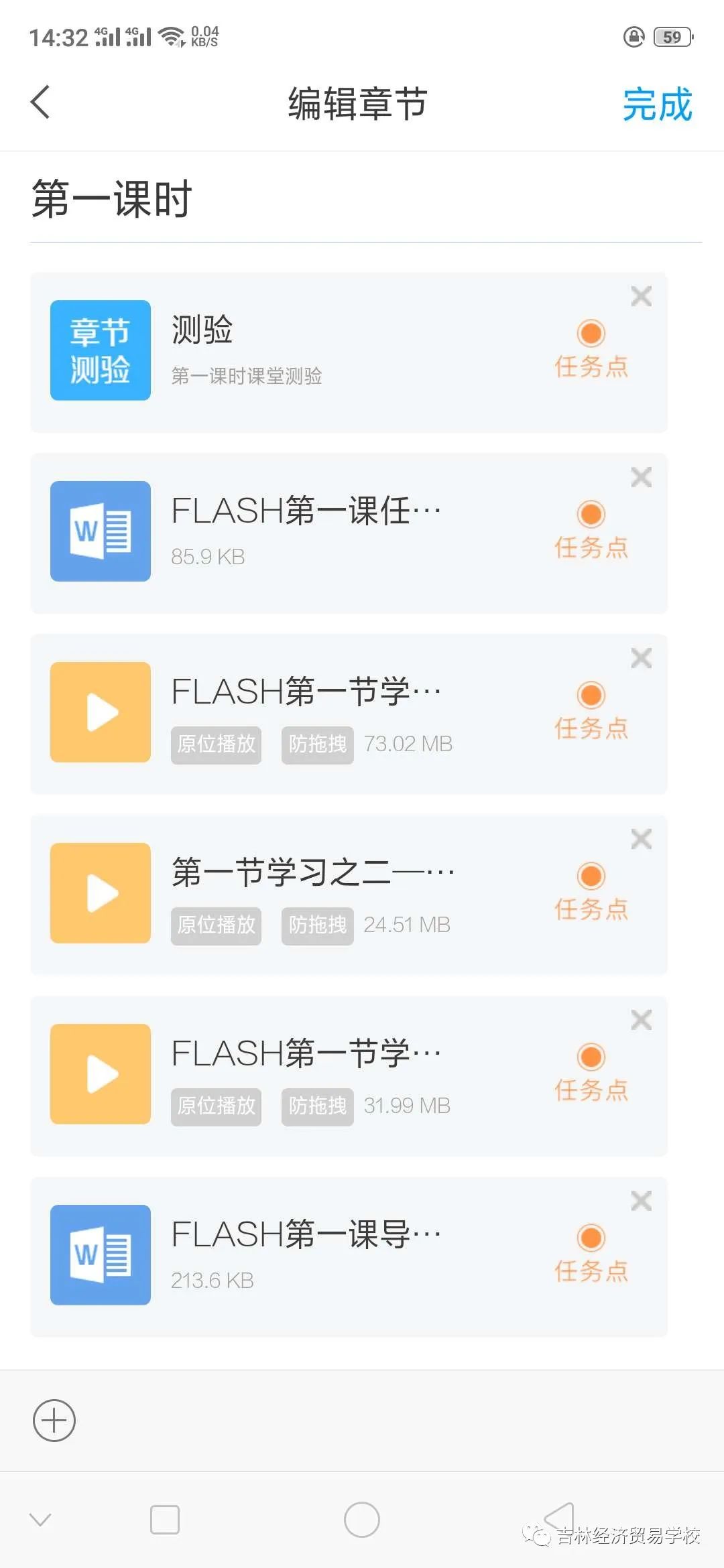The image size is (724, 1568).
Task: Remove the 73.02 MB video
Action: tap(642, 658)
